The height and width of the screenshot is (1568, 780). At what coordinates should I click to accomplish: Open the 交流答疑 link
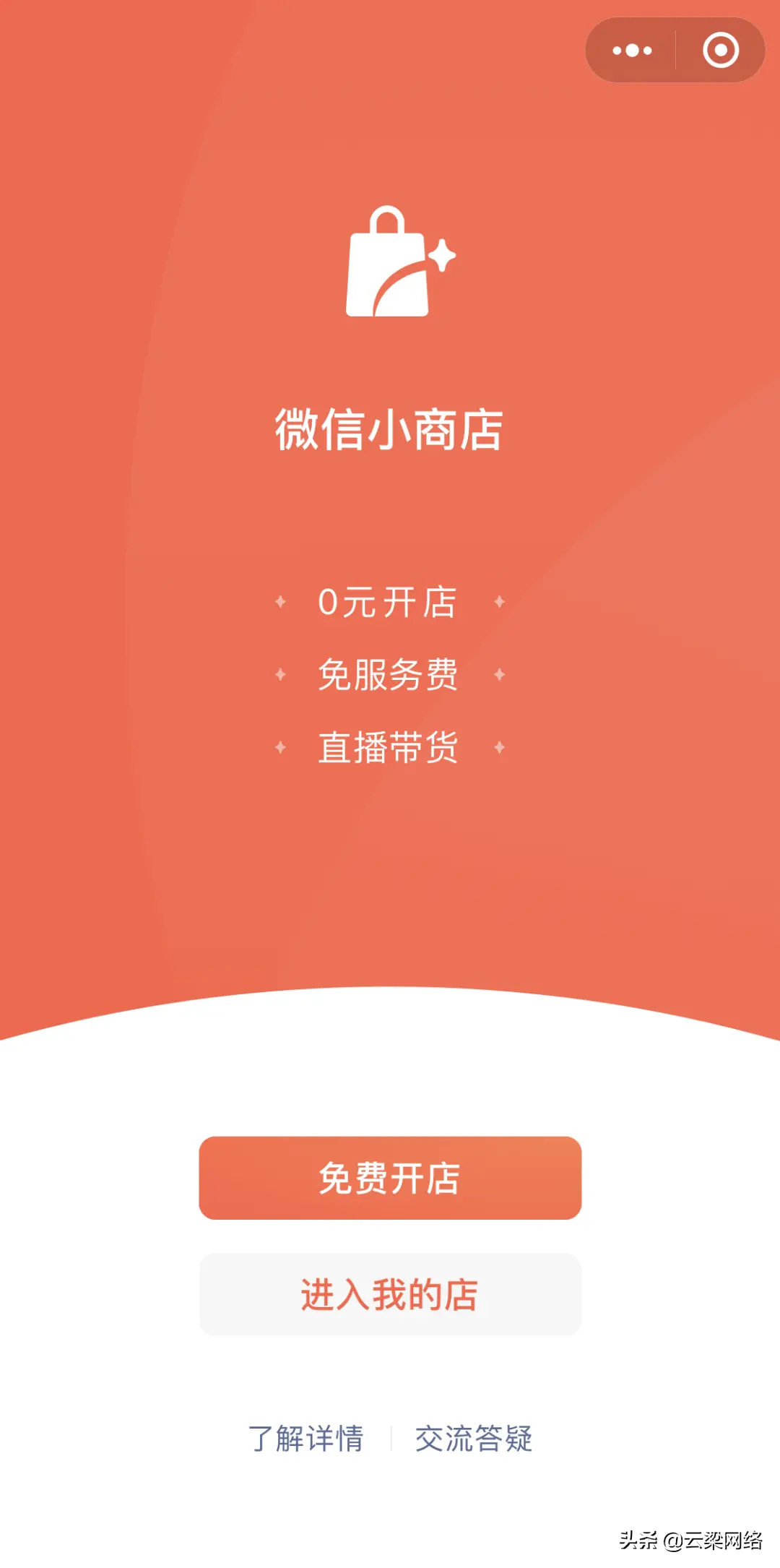(x=474, y=1438)
